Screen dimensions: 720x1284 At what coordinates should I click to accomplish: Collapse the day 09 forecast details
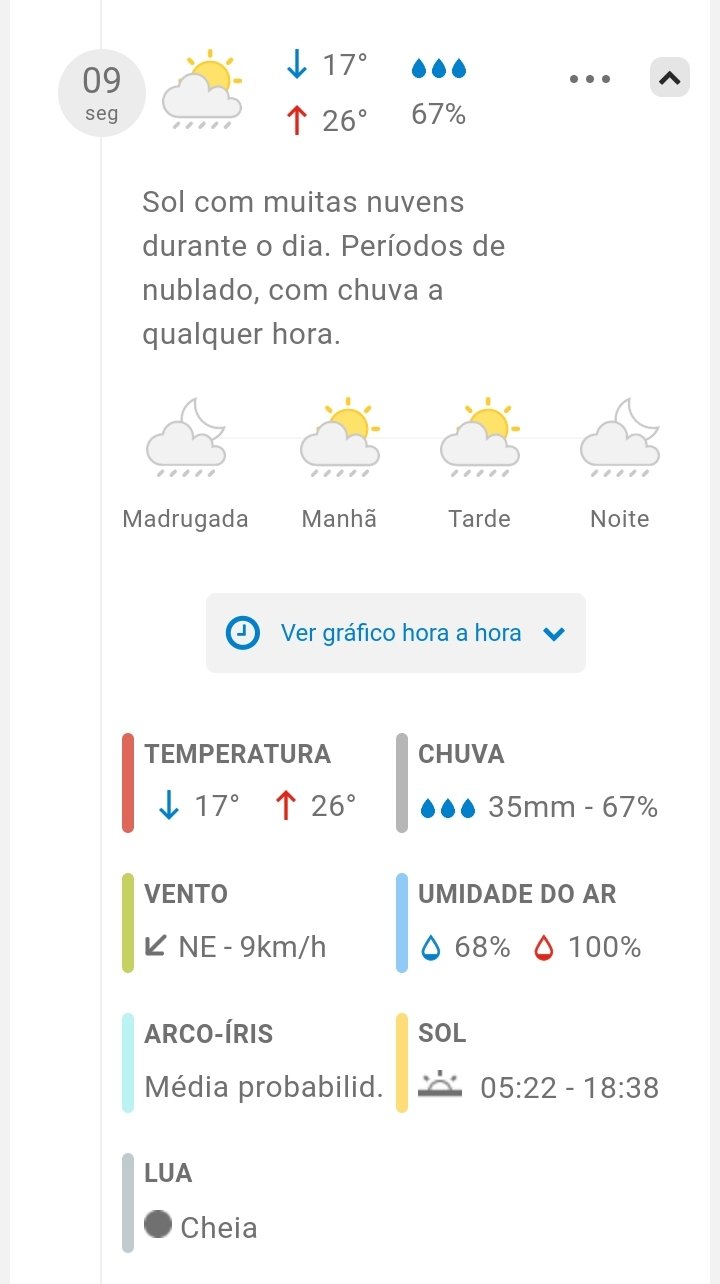click(669, 78)
